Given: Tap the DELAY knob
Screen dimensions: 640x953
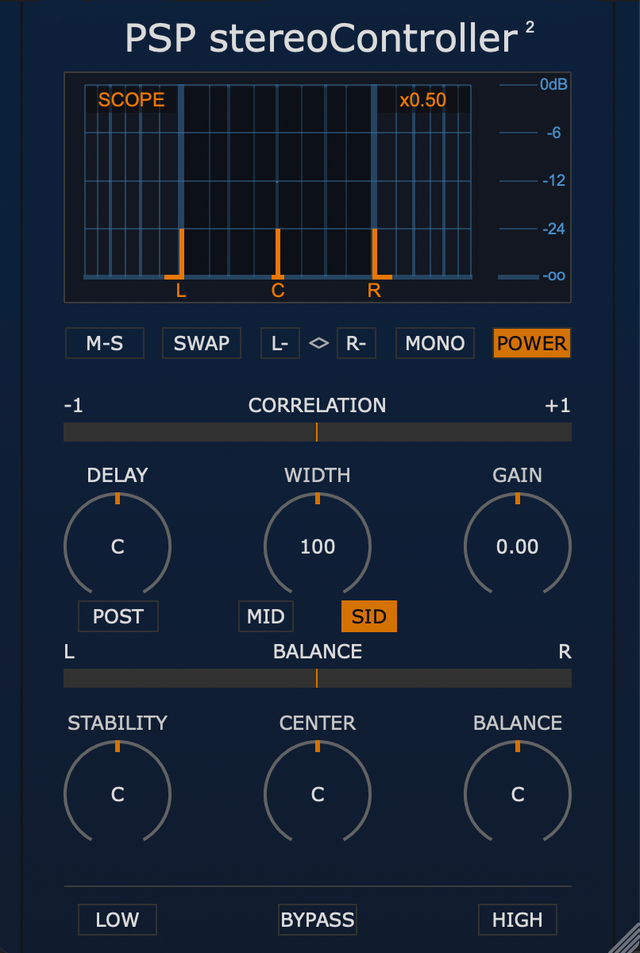Looking at the screenshot, I should click(117, 546).
